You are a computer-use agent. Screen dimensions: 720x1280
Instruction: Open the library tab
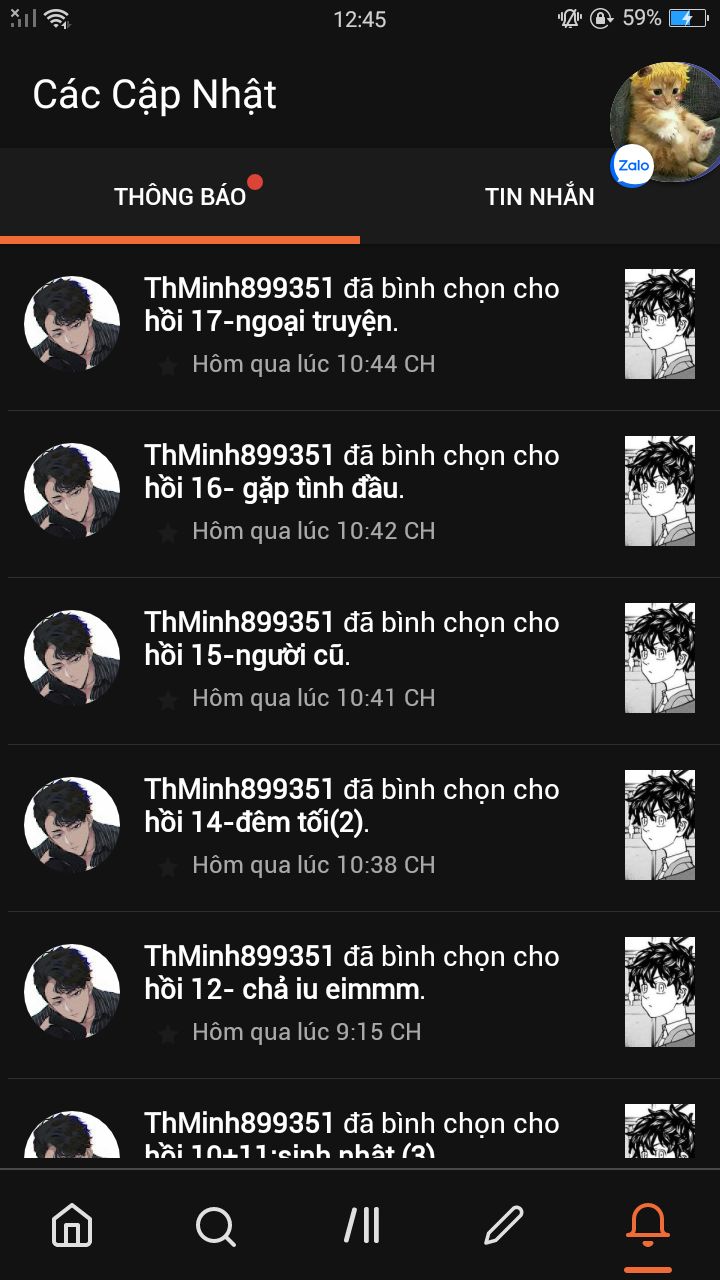coord(360,1225)
